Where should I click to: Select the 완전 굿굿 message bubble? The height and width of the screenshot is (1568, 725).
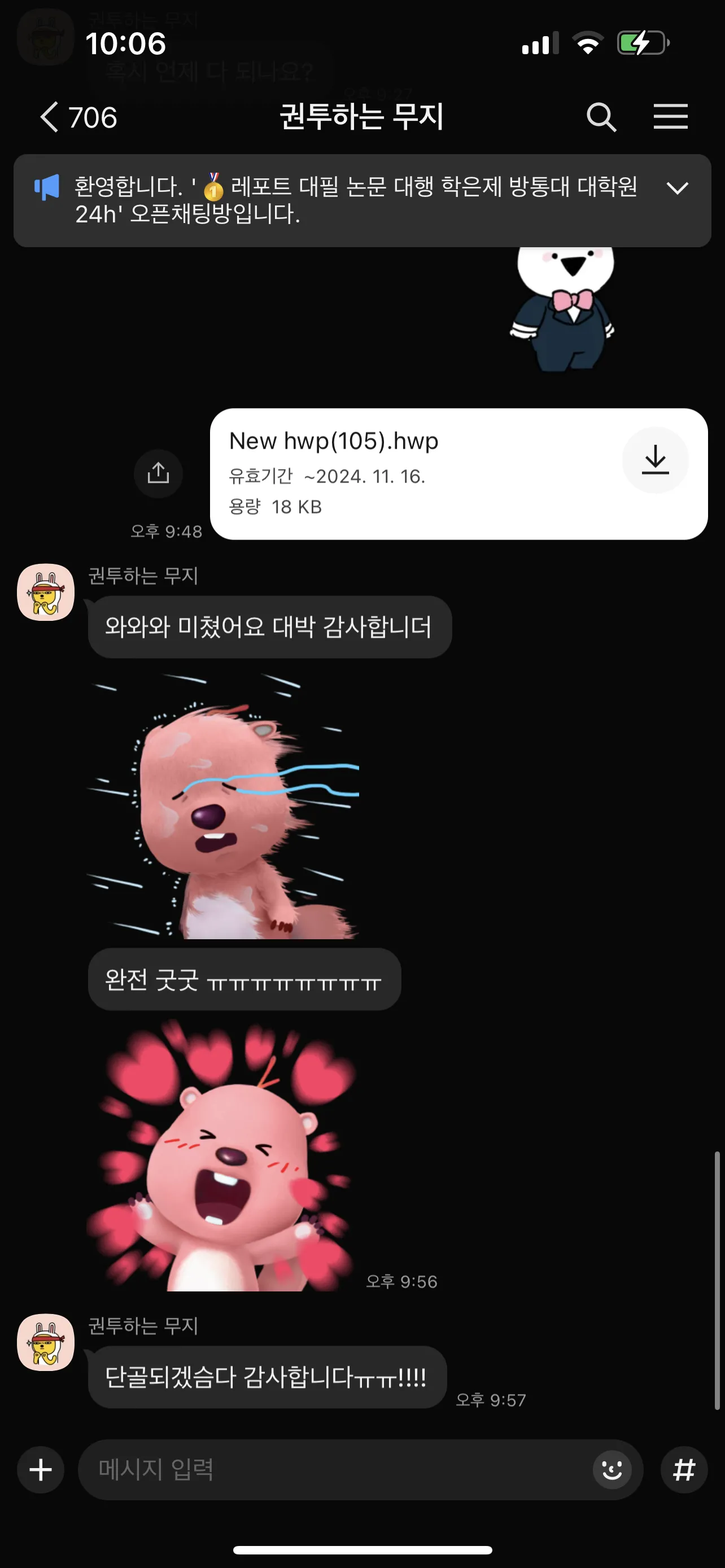[243, 979]
